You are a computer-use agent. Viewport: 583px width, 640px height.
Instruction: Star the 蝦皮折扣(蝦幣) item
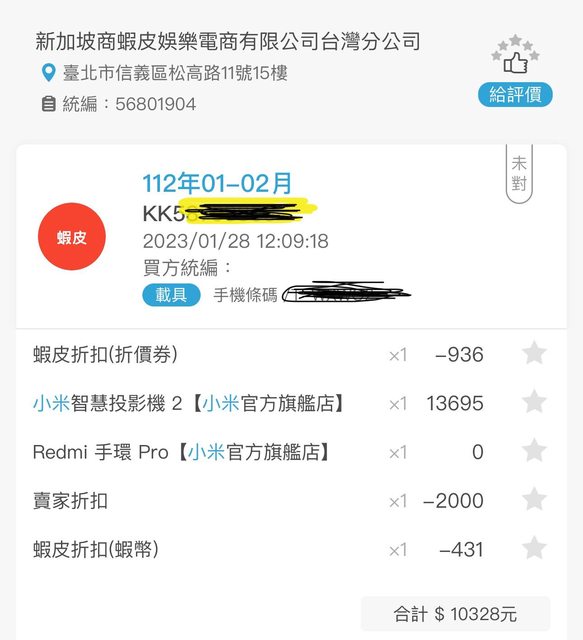(x=534, y=548)
